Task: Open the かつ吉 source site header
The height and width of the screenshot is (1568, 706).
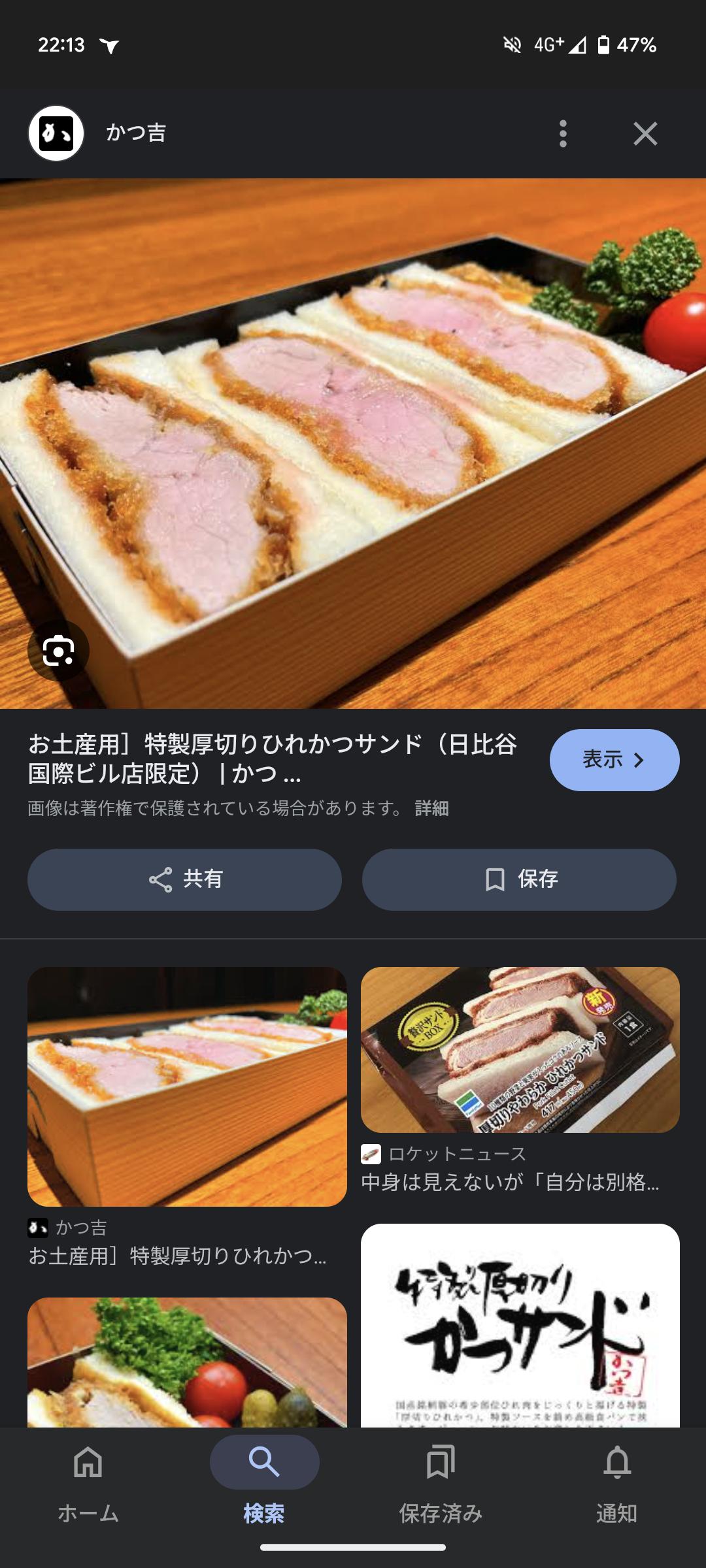Action: coord(136,133)
